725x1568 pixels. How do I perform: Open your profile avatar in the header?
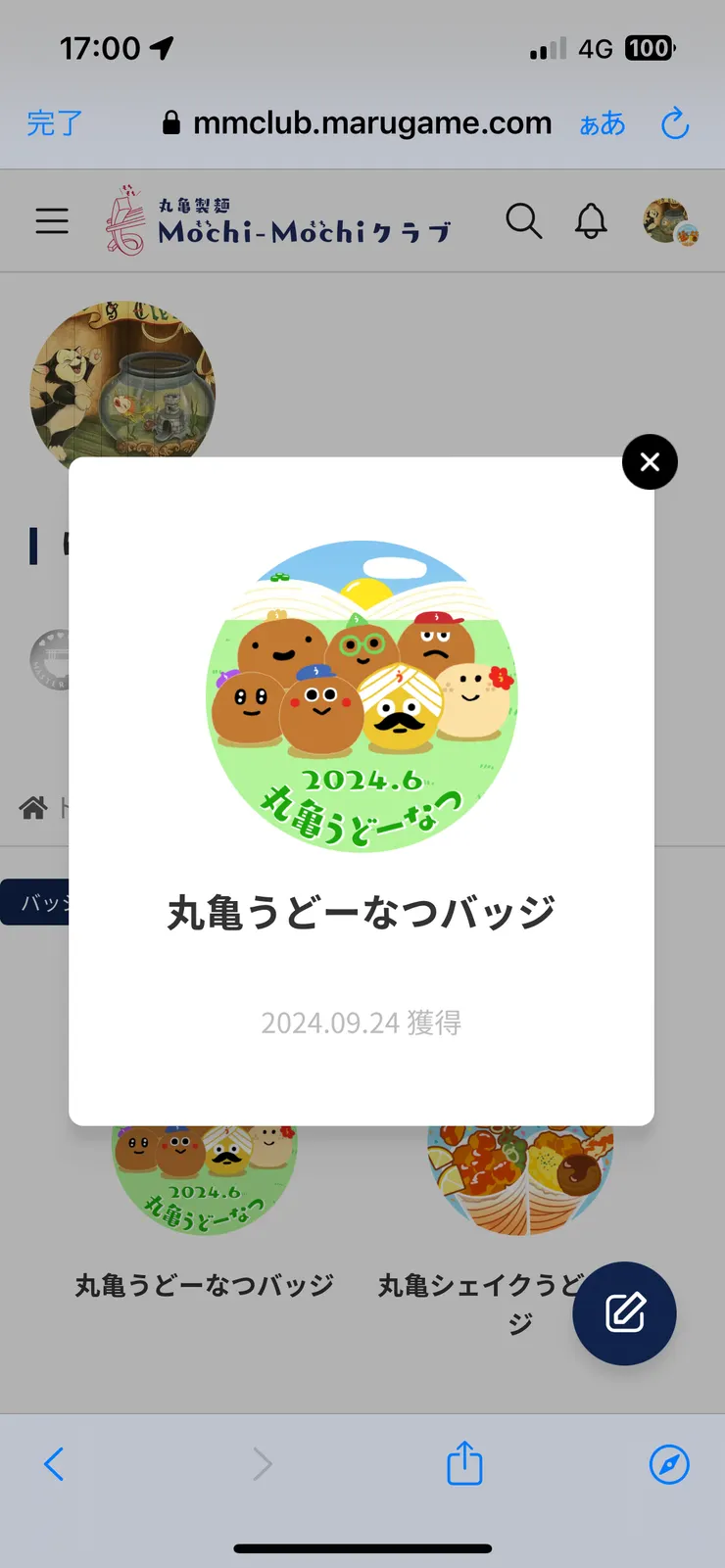click(668, 220)
